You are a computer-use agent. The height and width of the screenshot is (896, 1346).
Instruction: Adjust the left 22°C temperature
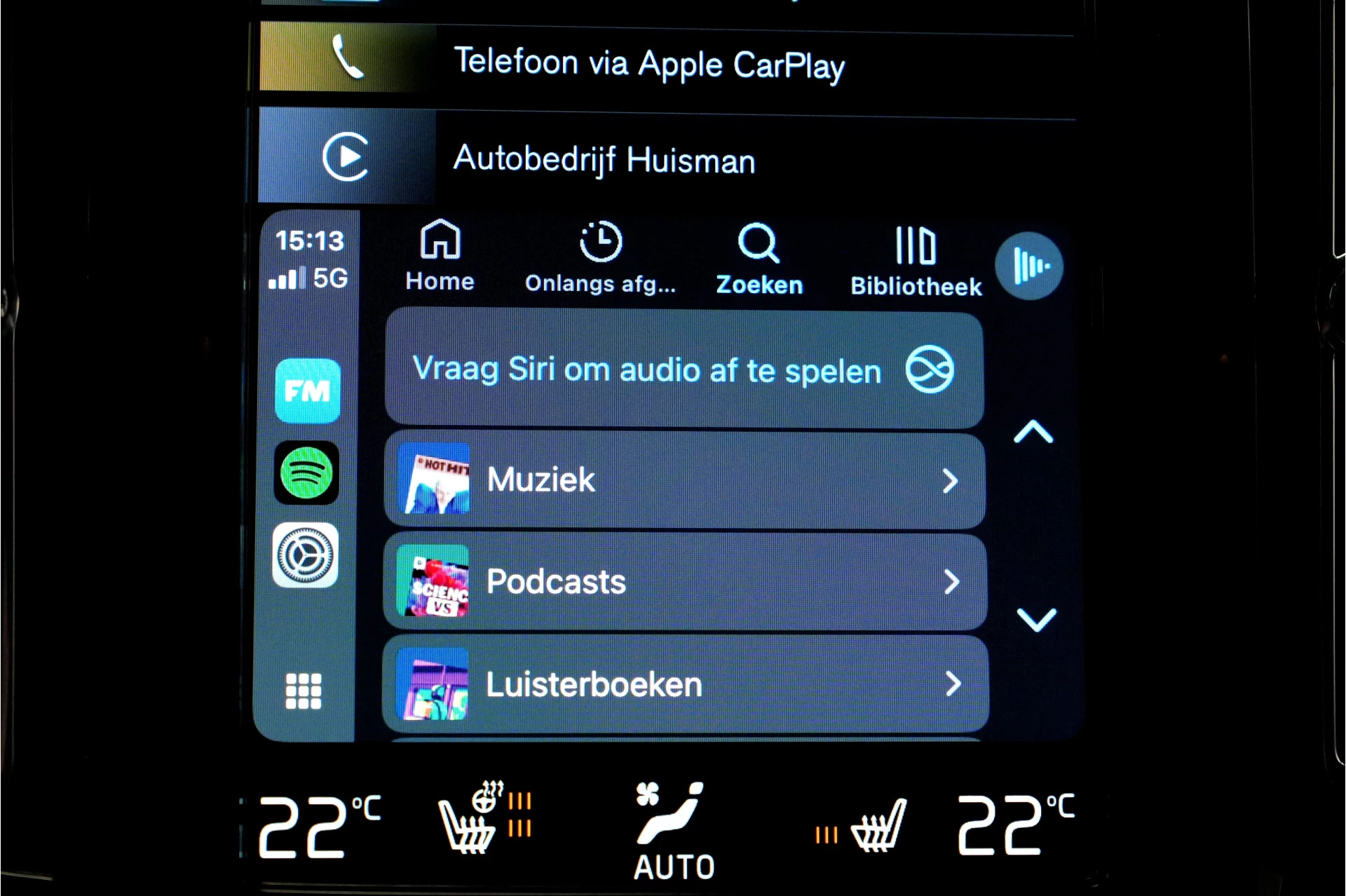pos(319,826)
